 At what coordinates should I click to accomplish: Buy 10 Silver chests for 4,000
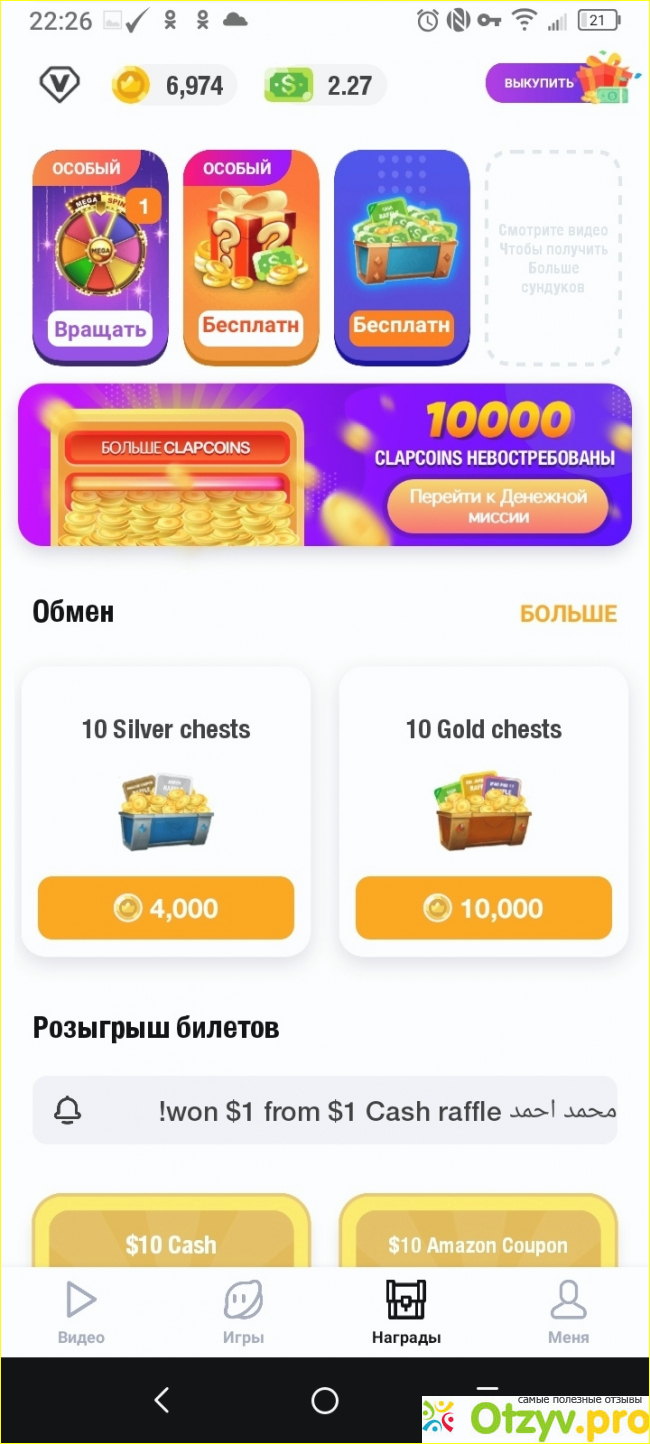(x=166, y=908)
